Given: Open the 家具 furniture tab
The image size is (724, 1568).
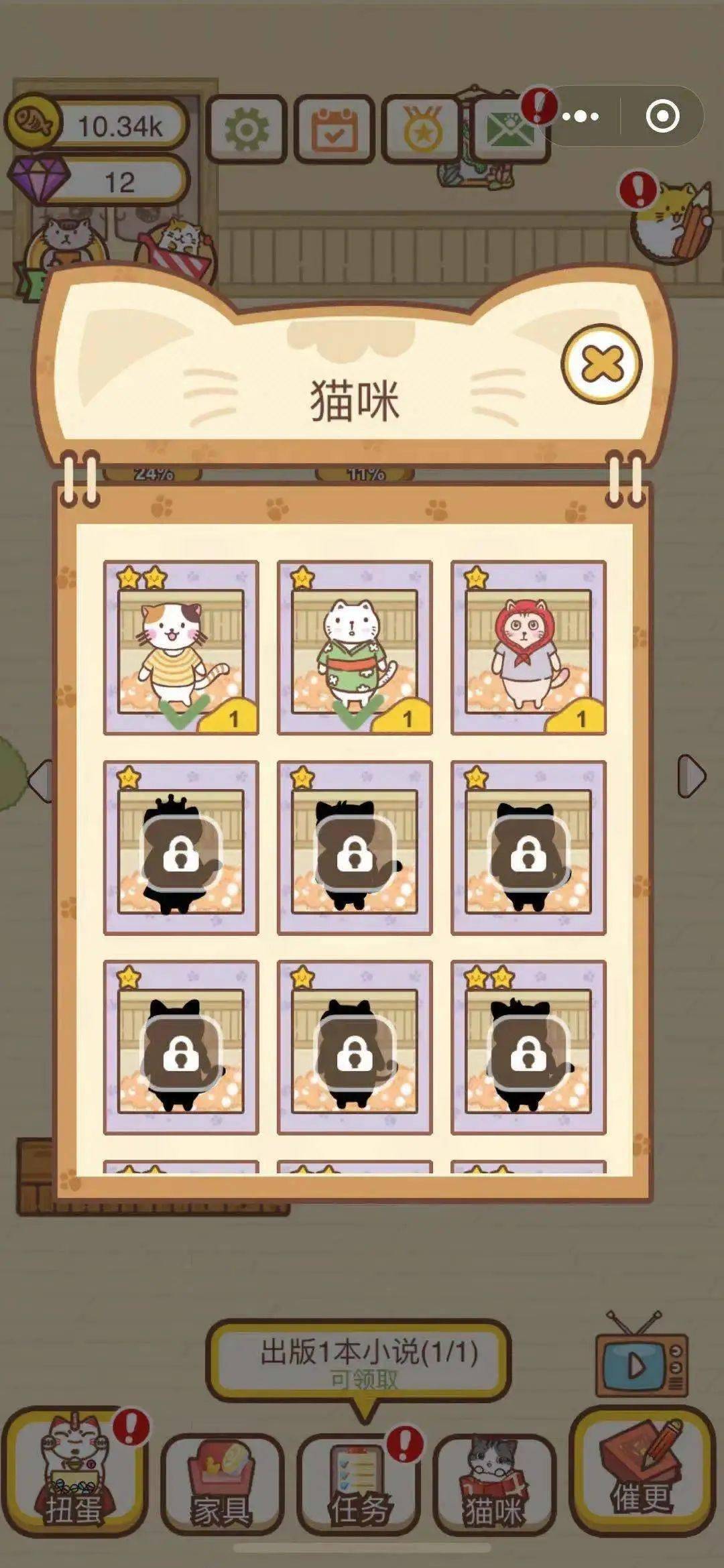Looking at the screenshot, I should [221, 1483].
